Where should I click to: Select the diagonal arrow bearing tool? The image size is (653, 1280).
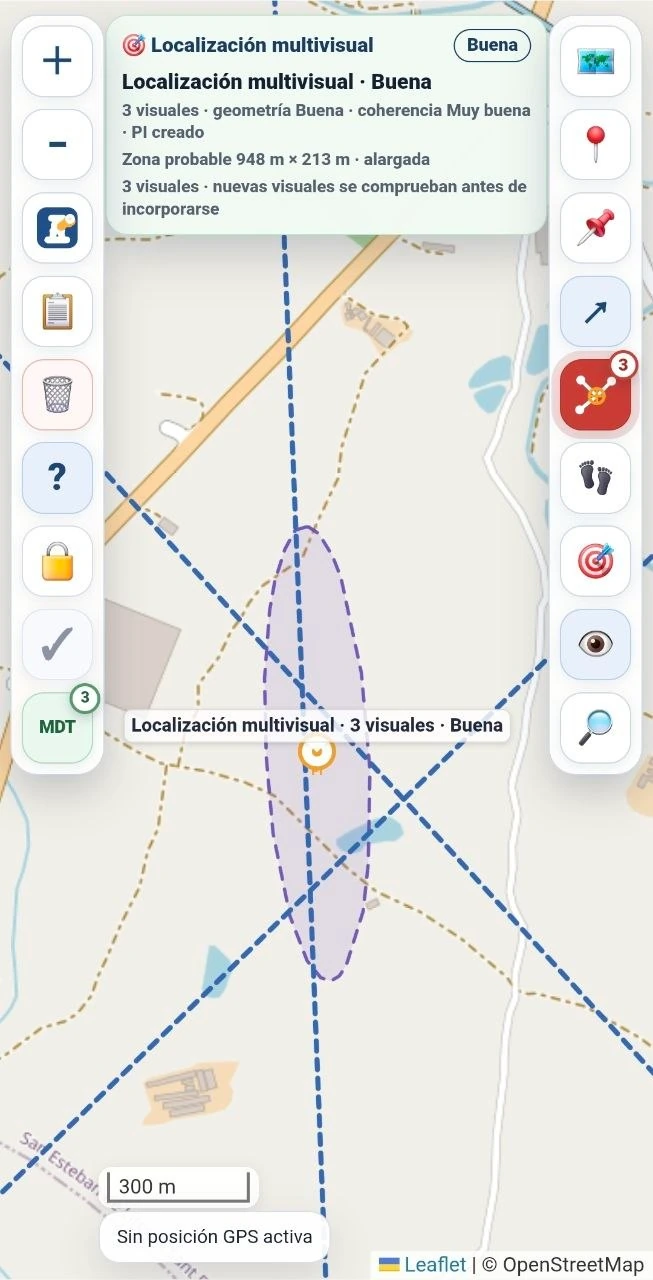(595, 311)
